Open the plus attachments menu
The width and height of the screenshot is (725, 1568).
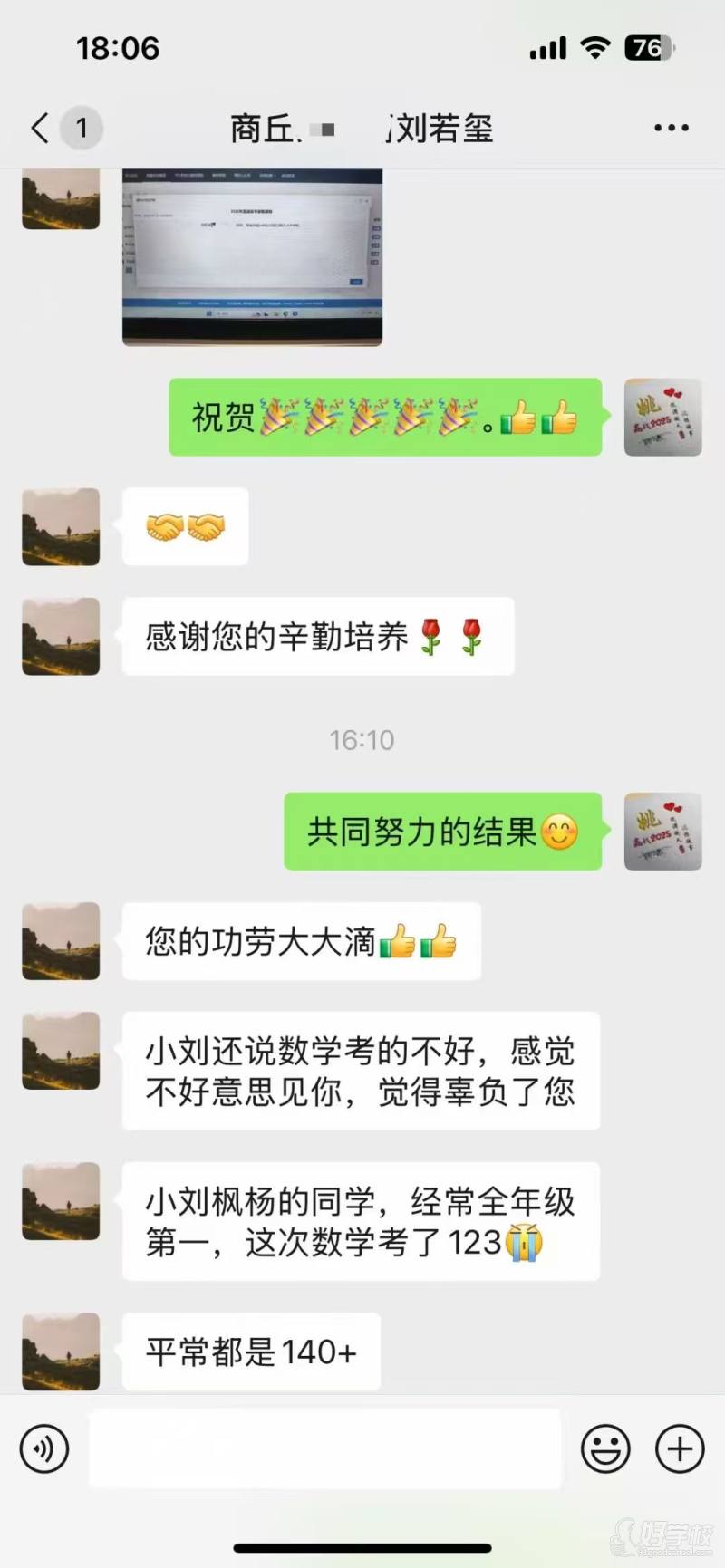[x=680, y=1449]
